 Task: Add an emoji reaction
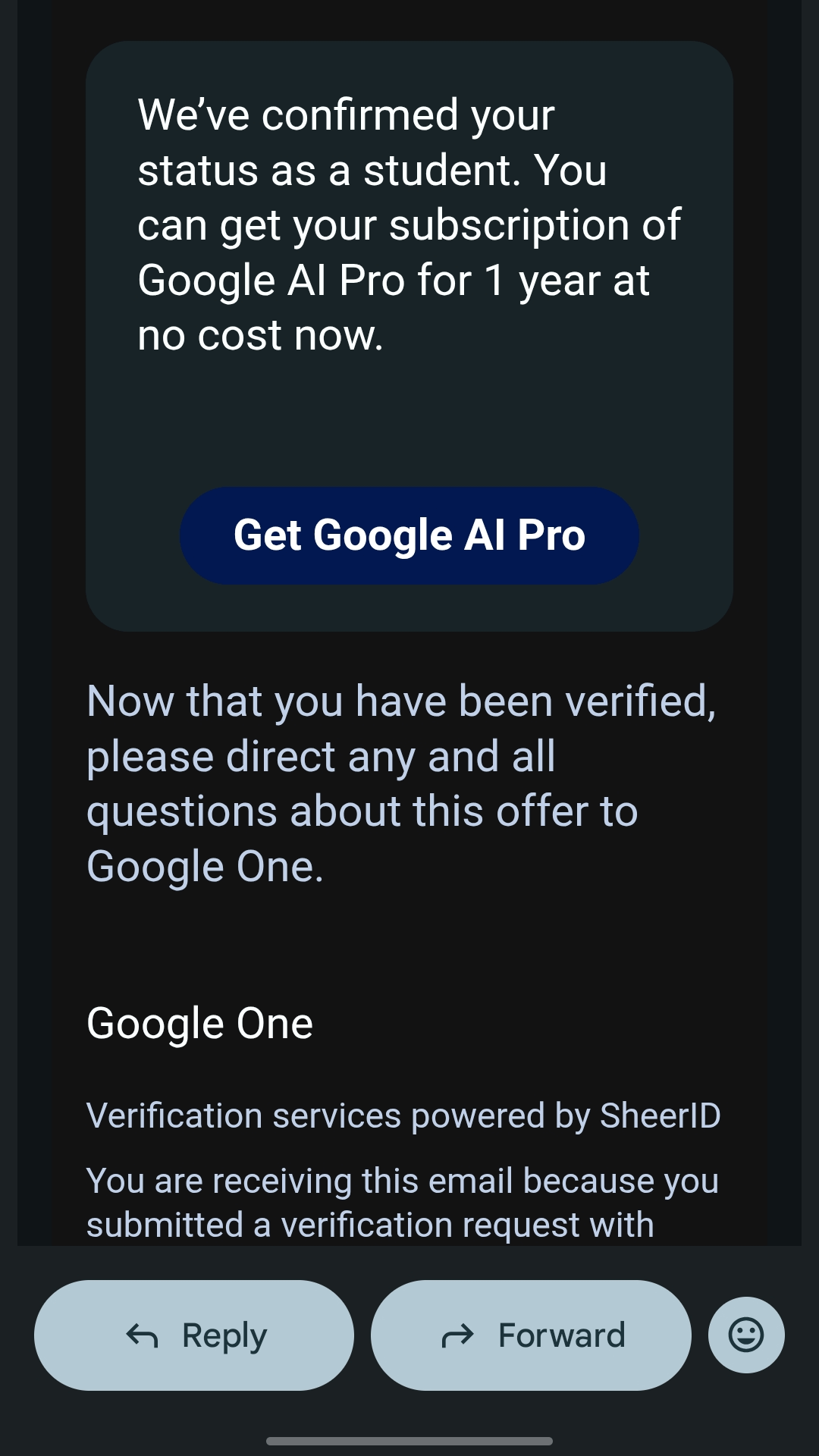click(x=746, y=1335)
